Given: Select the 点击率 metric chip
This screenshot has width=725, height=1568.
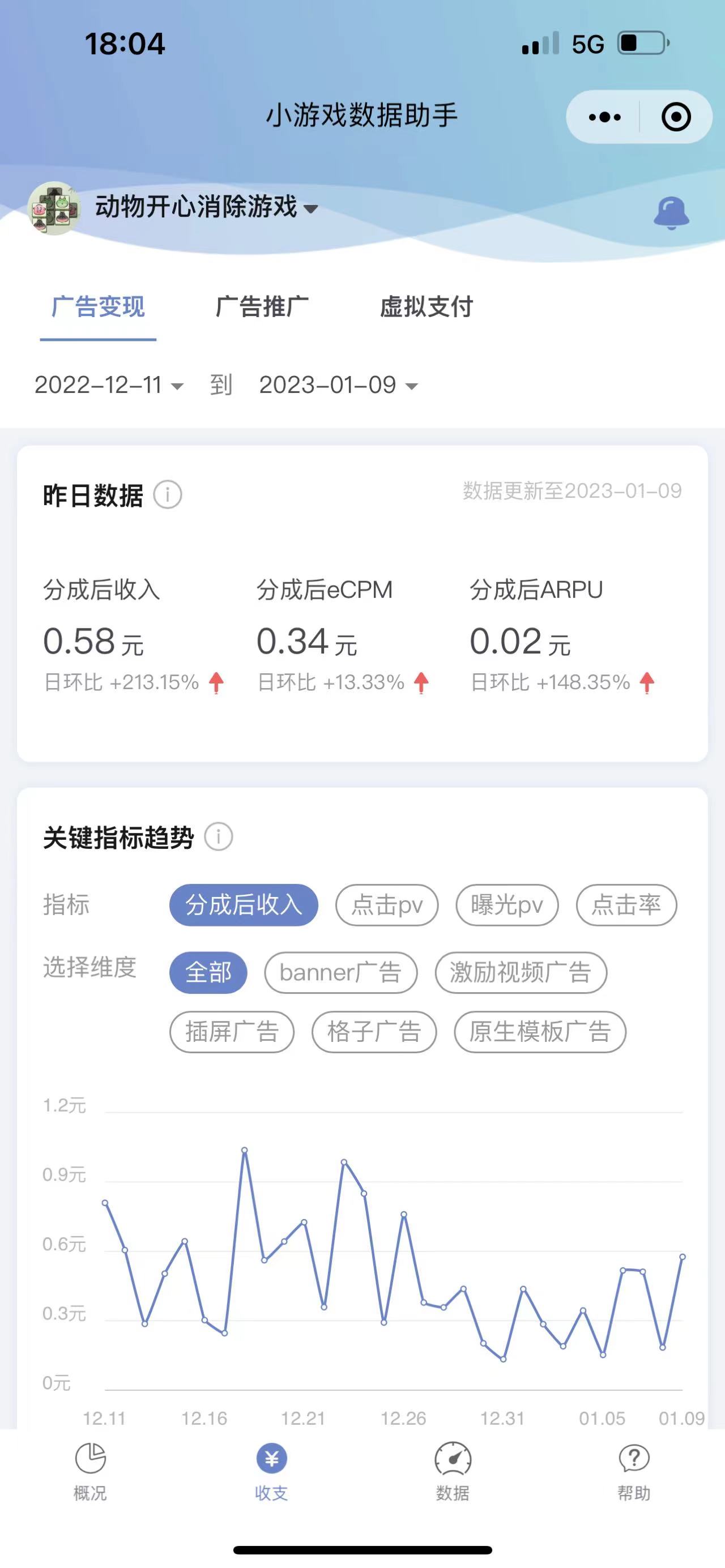Looking at the screenshot, I should [626, 905].
